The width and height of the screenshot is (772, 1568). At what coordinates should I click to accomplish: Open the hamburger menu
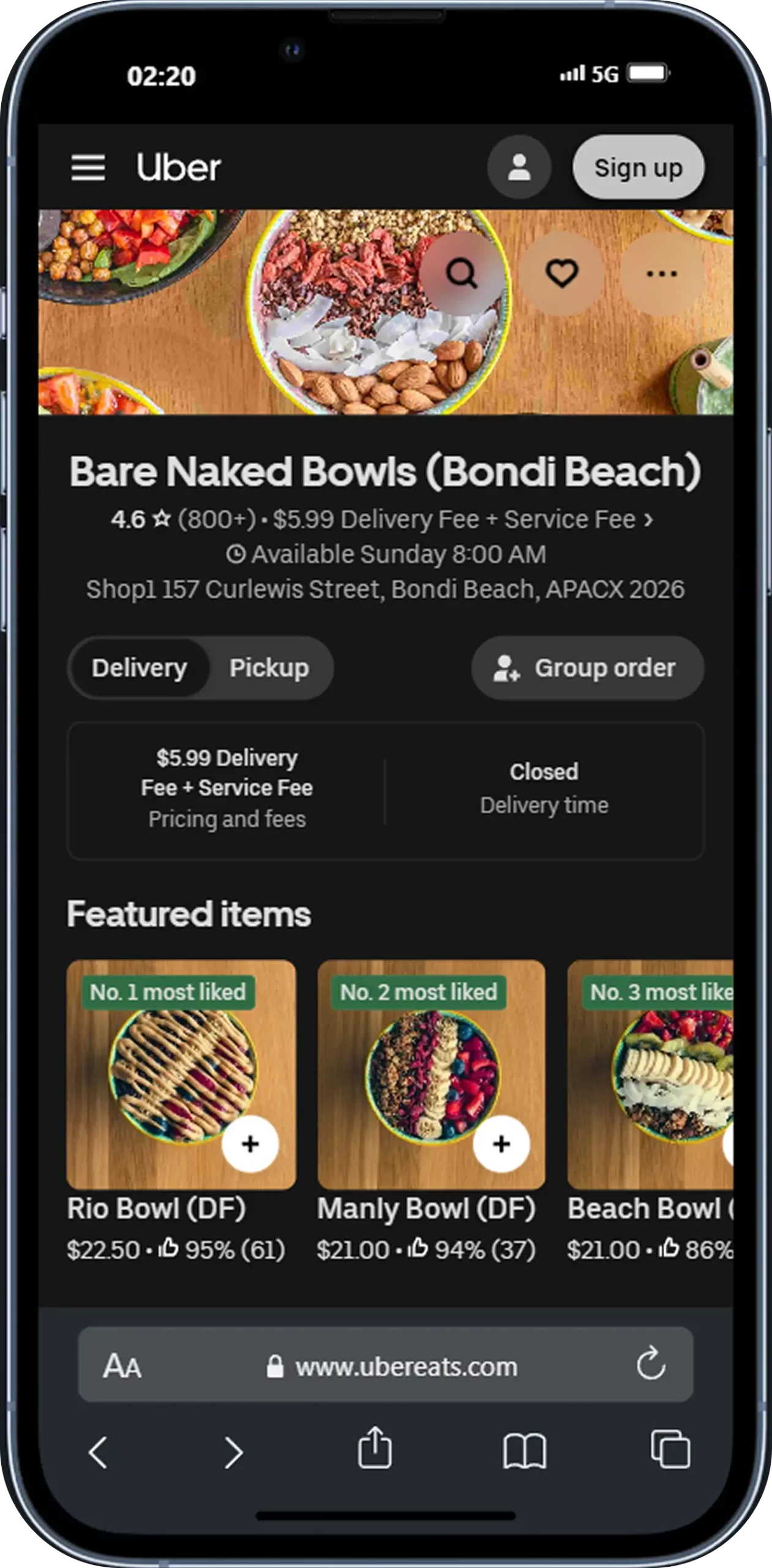click(x=88, y=167)
